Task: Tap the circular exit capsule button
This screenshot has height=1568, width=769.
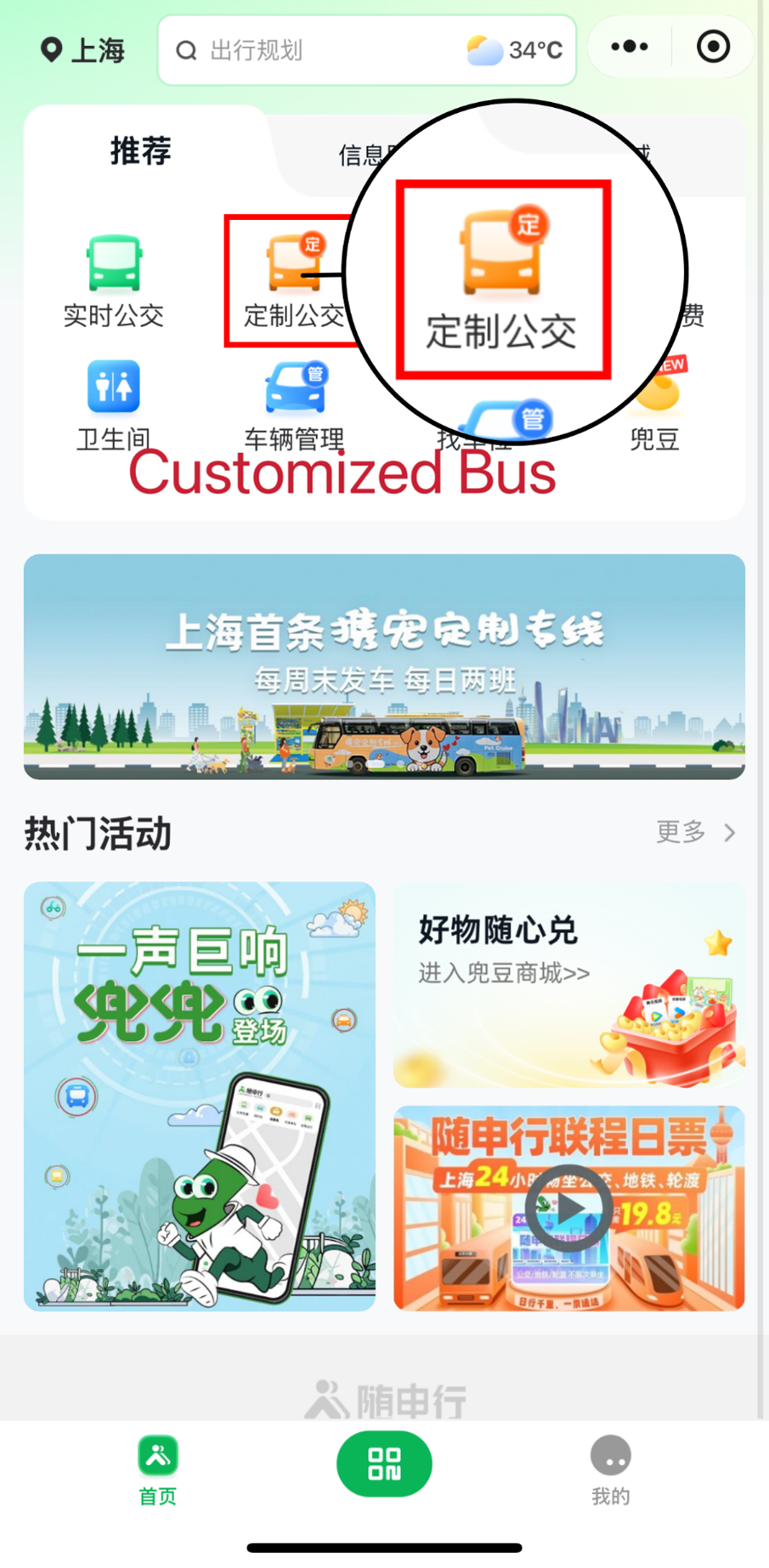Action: tap(714, 47)
